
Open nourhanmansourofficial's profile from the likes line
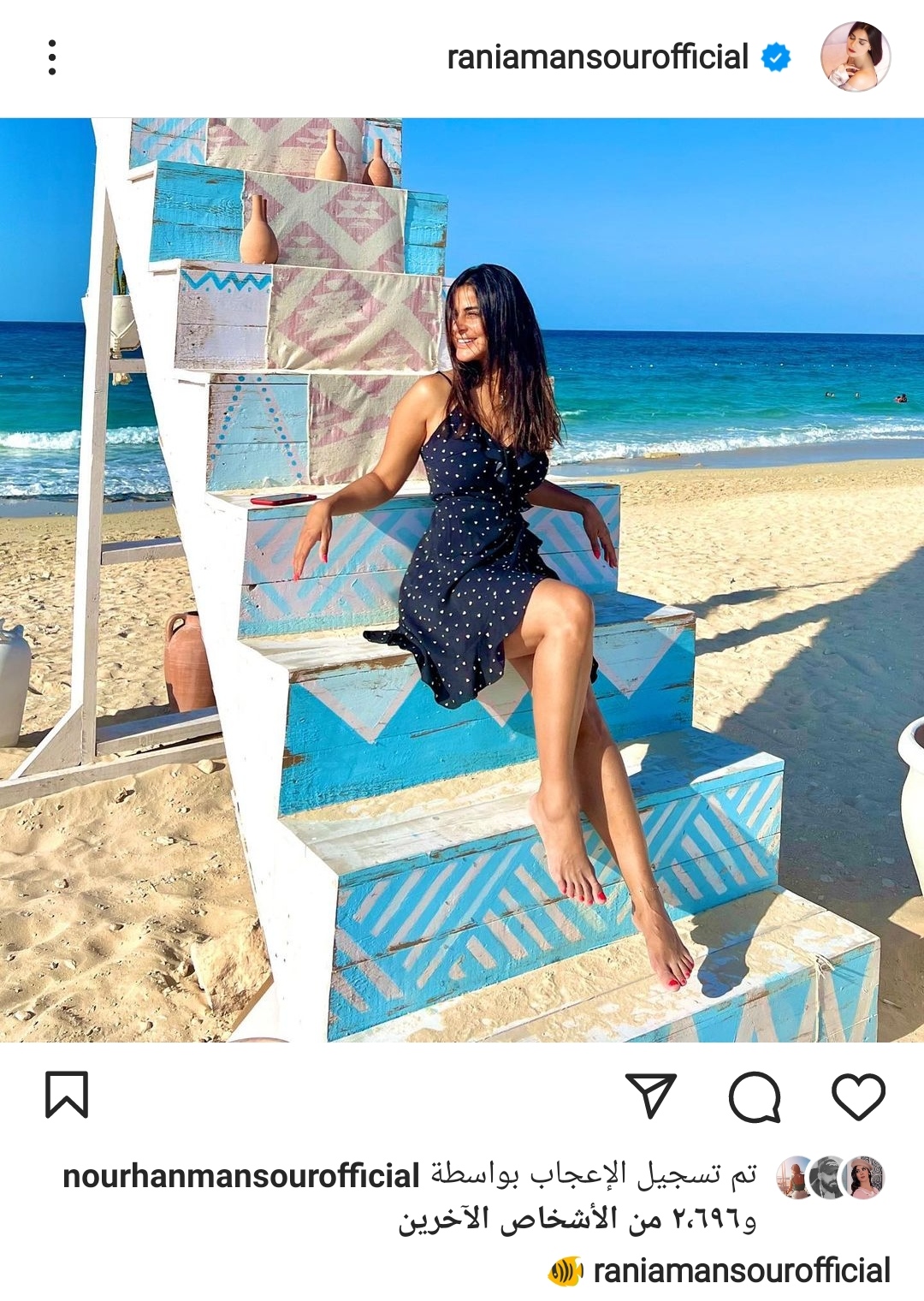[241, 1176]
